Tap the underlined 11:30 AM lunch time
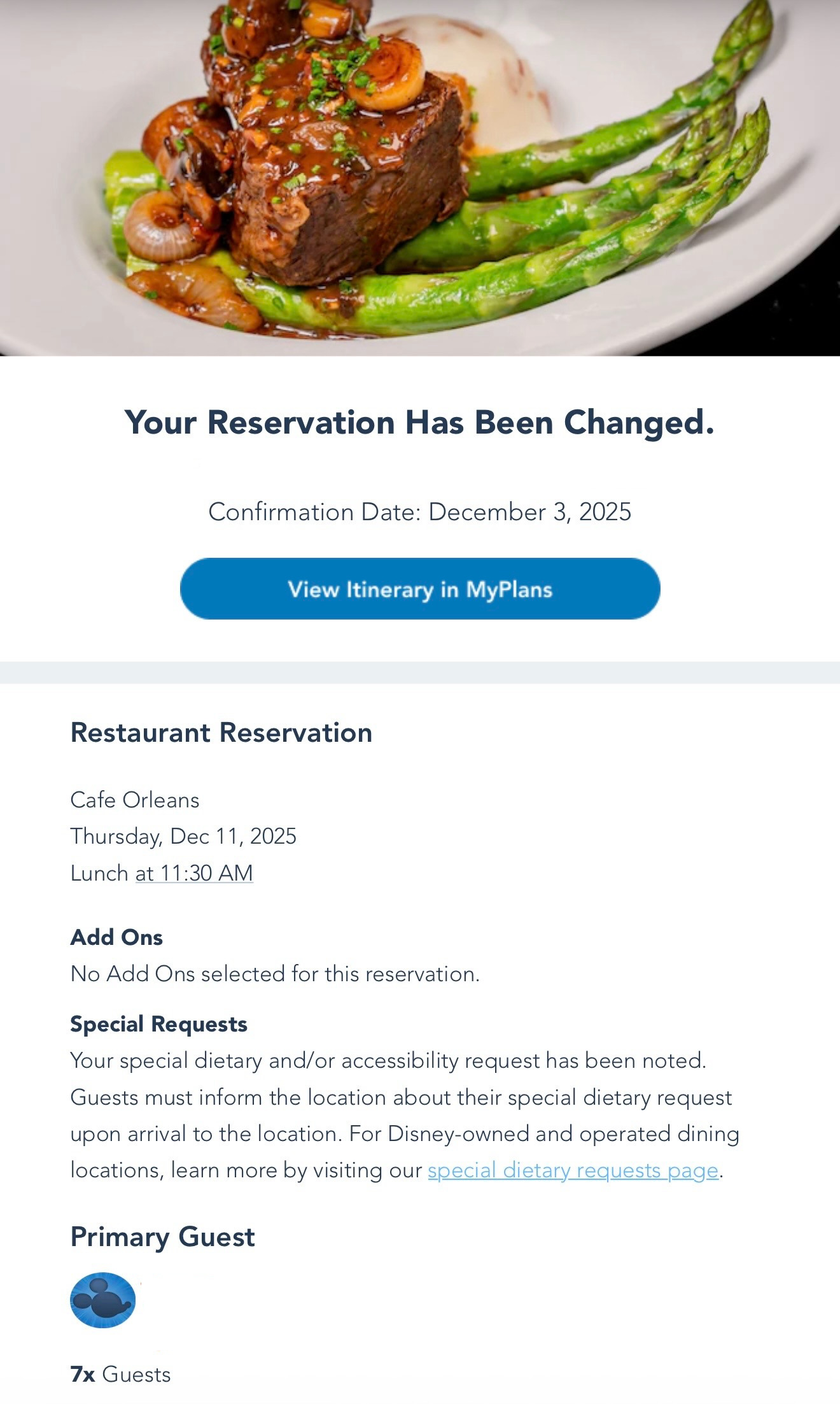This screenshot has width=840, height=1404. pos(194,873)
